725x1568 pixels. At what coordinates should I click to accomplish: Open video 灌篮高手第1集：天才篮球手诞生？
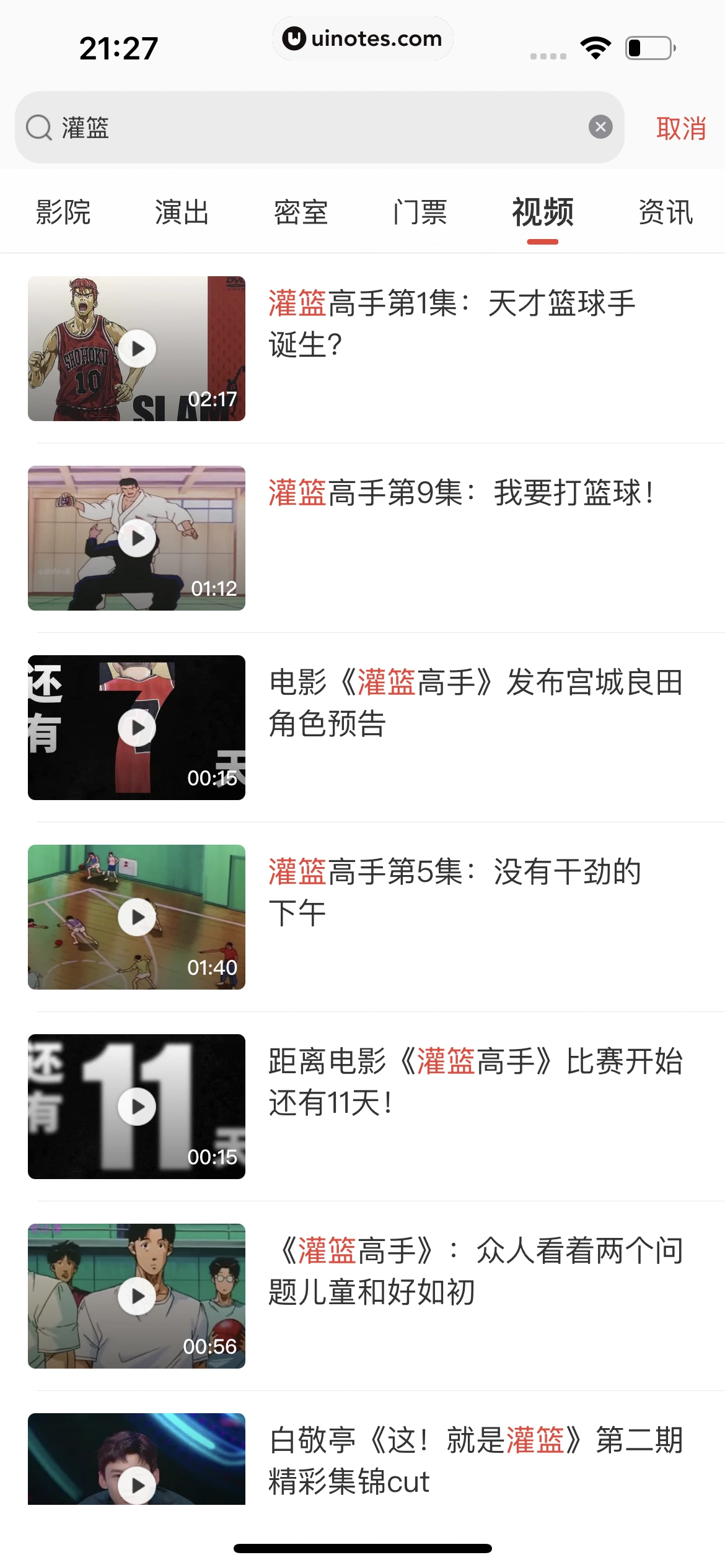point(452,323)
